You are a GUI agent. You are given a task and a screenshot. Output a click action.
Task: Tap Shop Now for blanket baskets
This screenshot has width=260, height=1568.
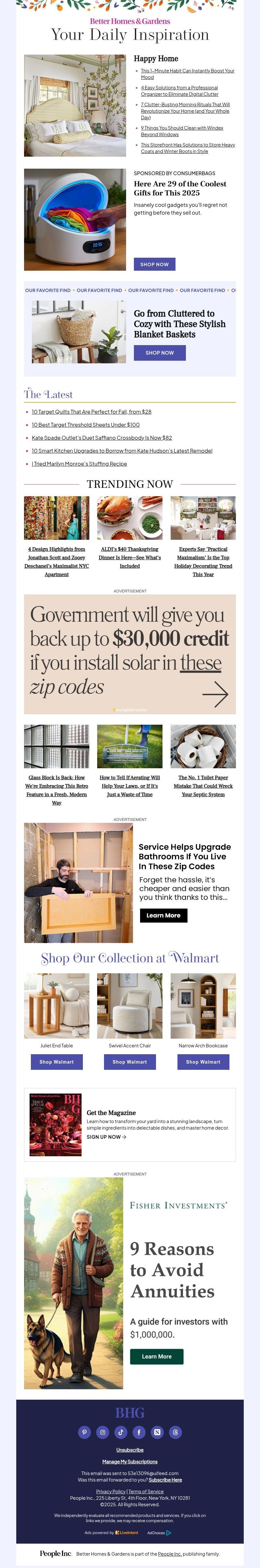(x=160, y=353)
